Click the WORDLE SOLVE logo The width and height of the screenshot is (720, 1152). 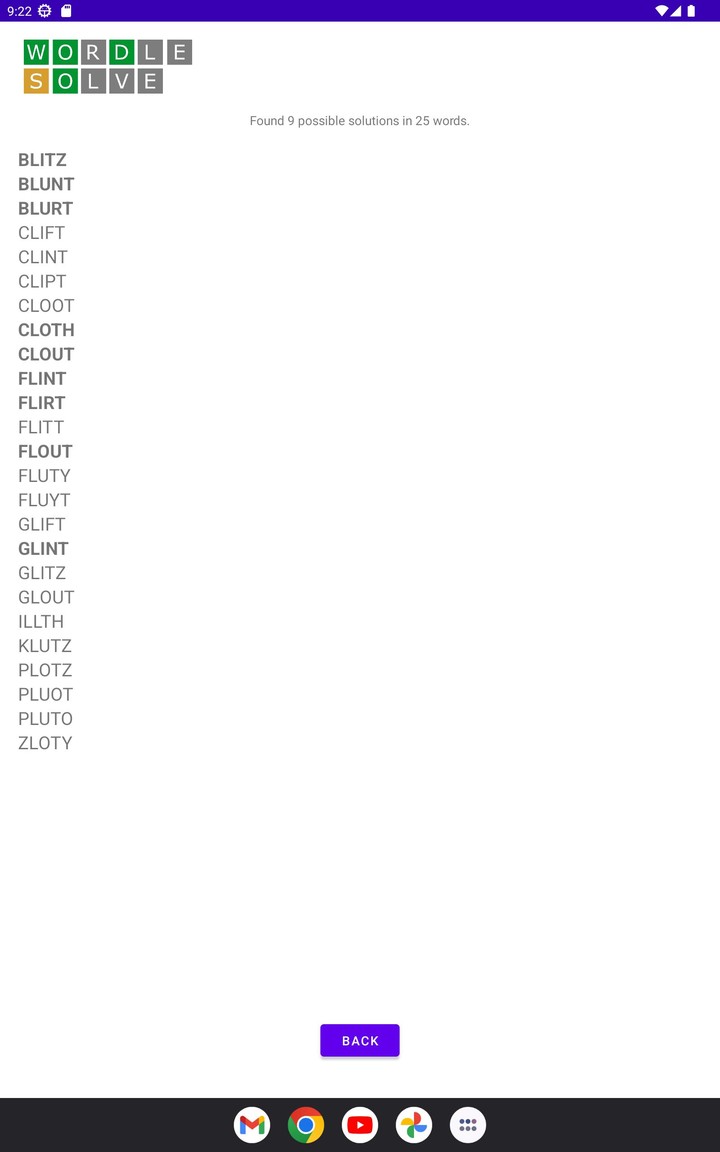click(x=106, y=65)
